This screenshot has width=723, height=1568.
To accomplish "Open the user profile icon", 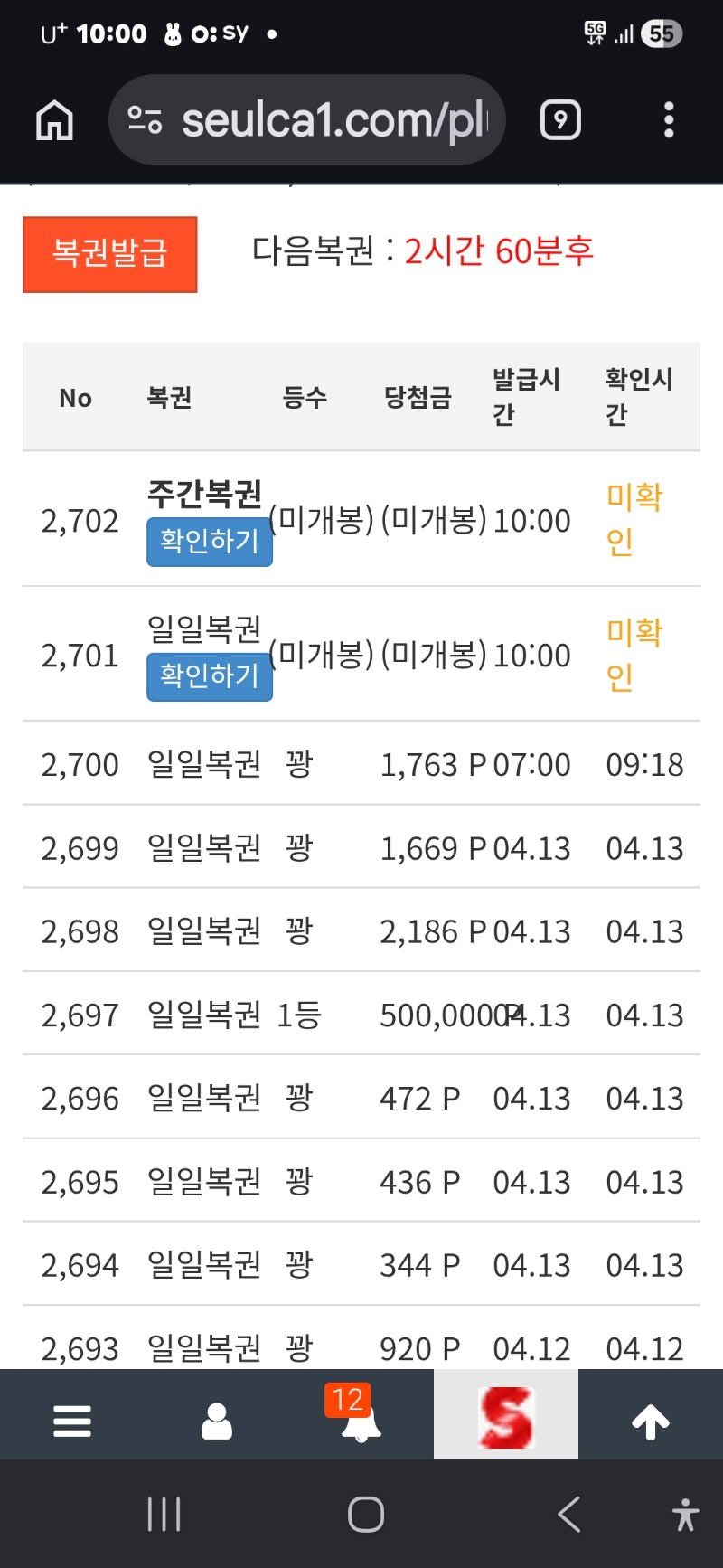I will click(217, 1421).
